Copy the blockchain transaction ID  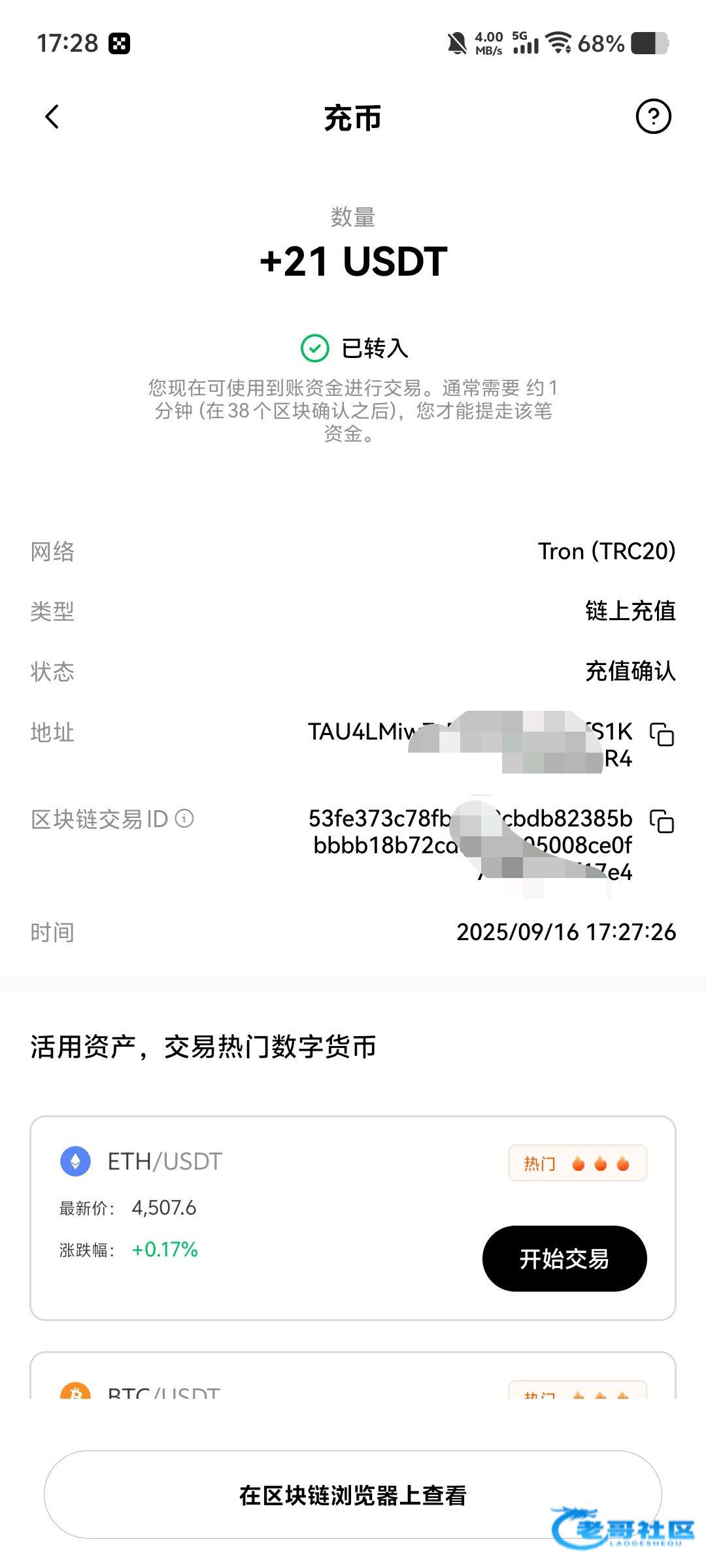(x=662, y=821)
